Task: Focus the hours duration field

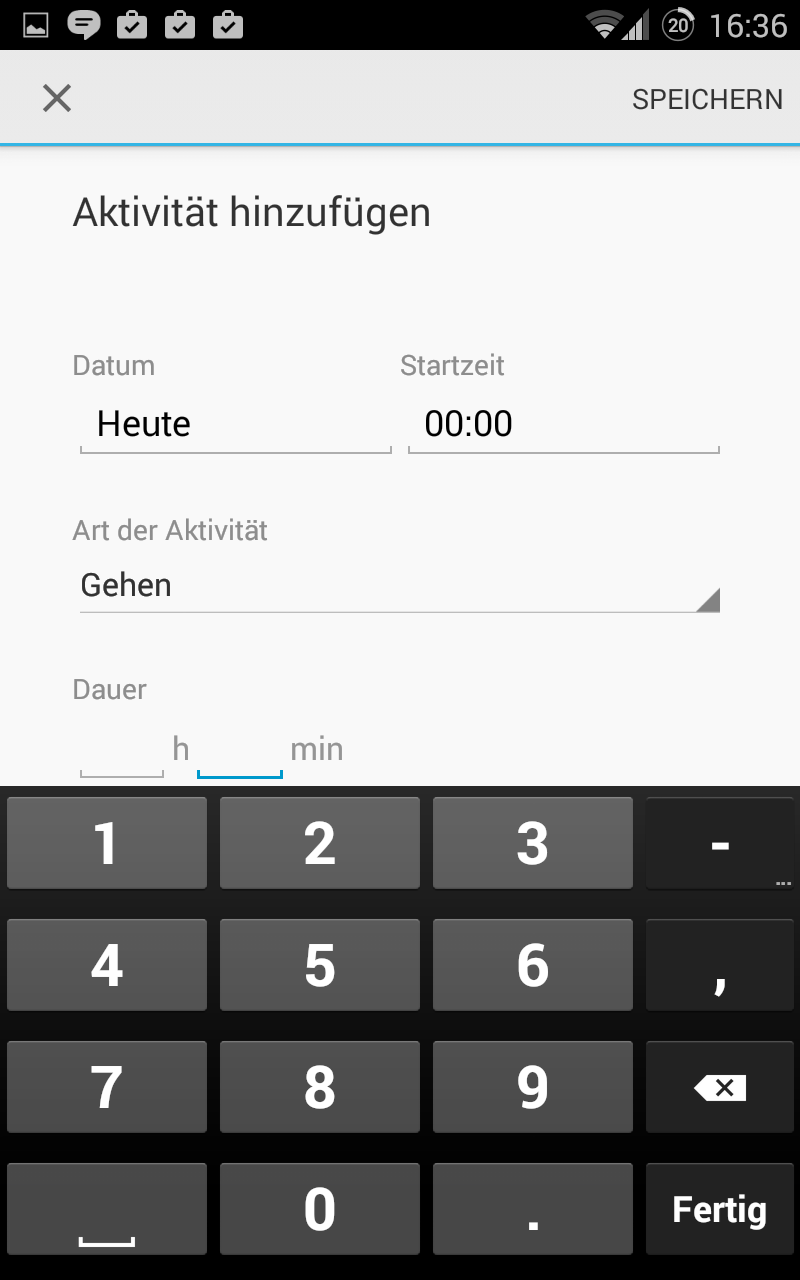Action: (x=122, y=752)
